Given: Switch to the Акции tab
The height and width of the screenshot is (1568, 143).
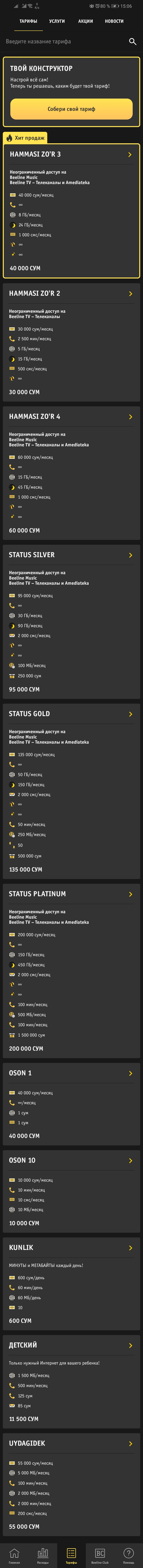Looking at the screenshot, I should click(86, 21).
